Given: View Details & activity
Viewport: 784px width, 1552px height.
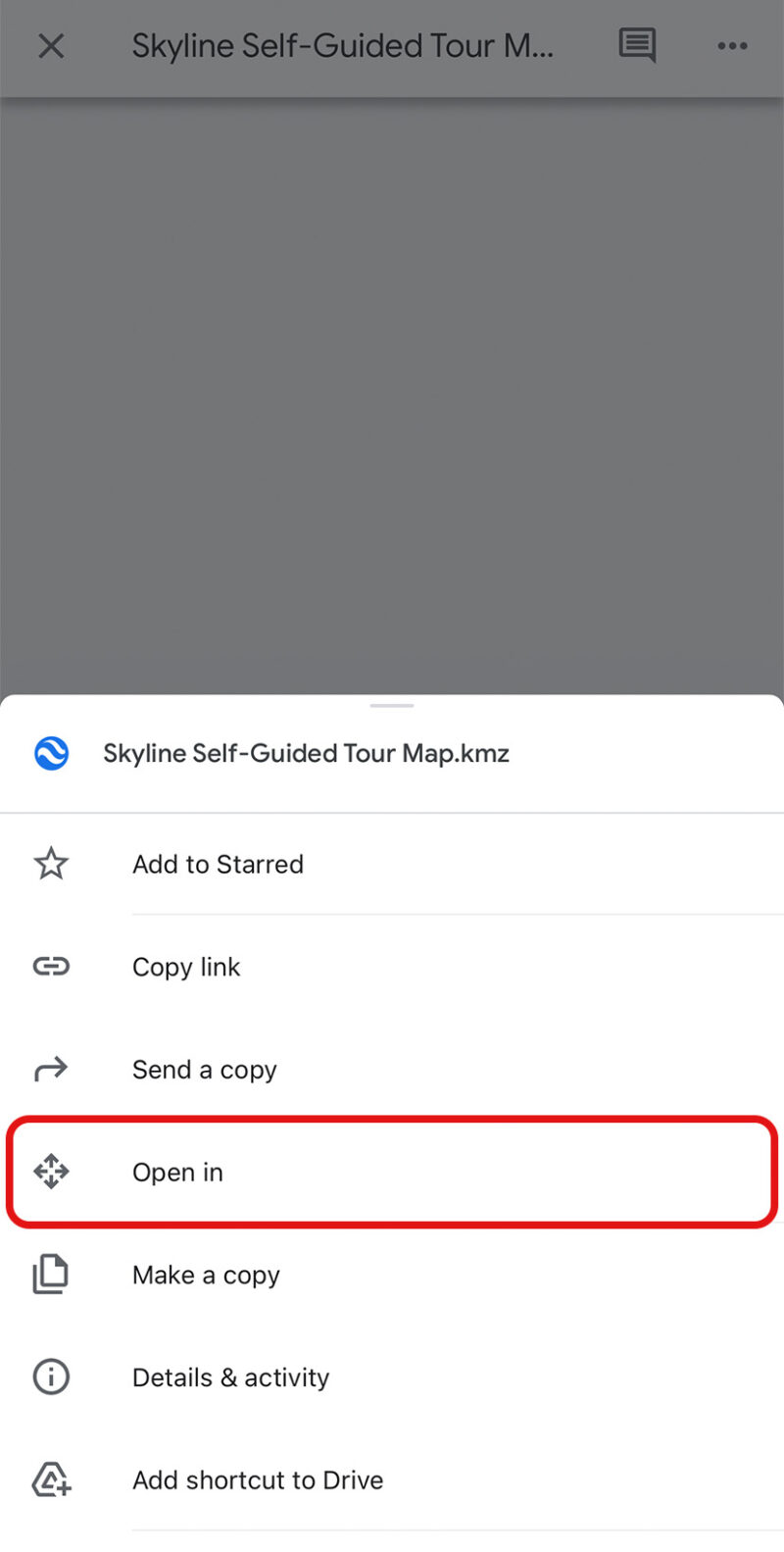Looking at the screenshot, I should pos(230,1377).
